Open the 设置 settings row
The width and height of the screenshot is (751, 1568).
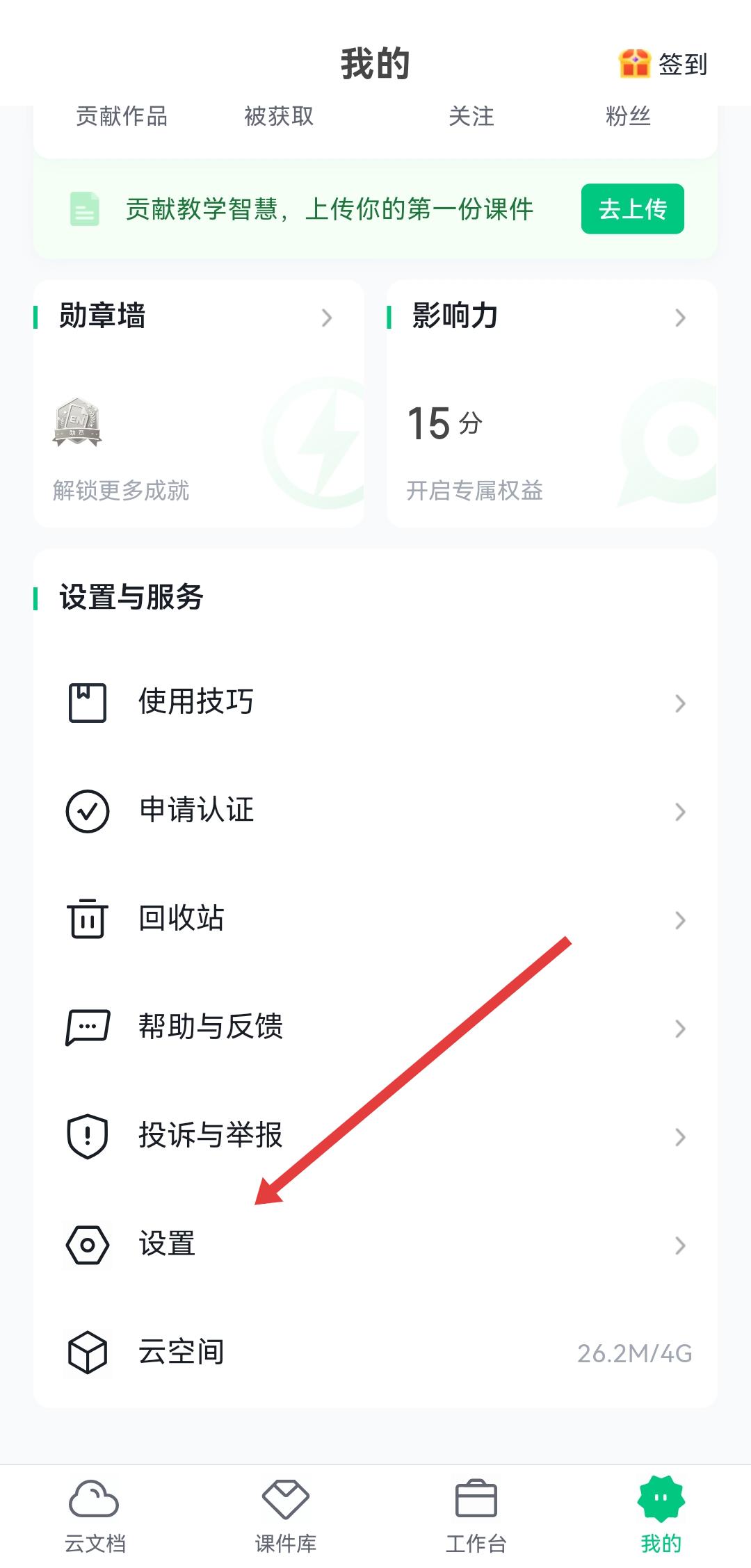375,1244
